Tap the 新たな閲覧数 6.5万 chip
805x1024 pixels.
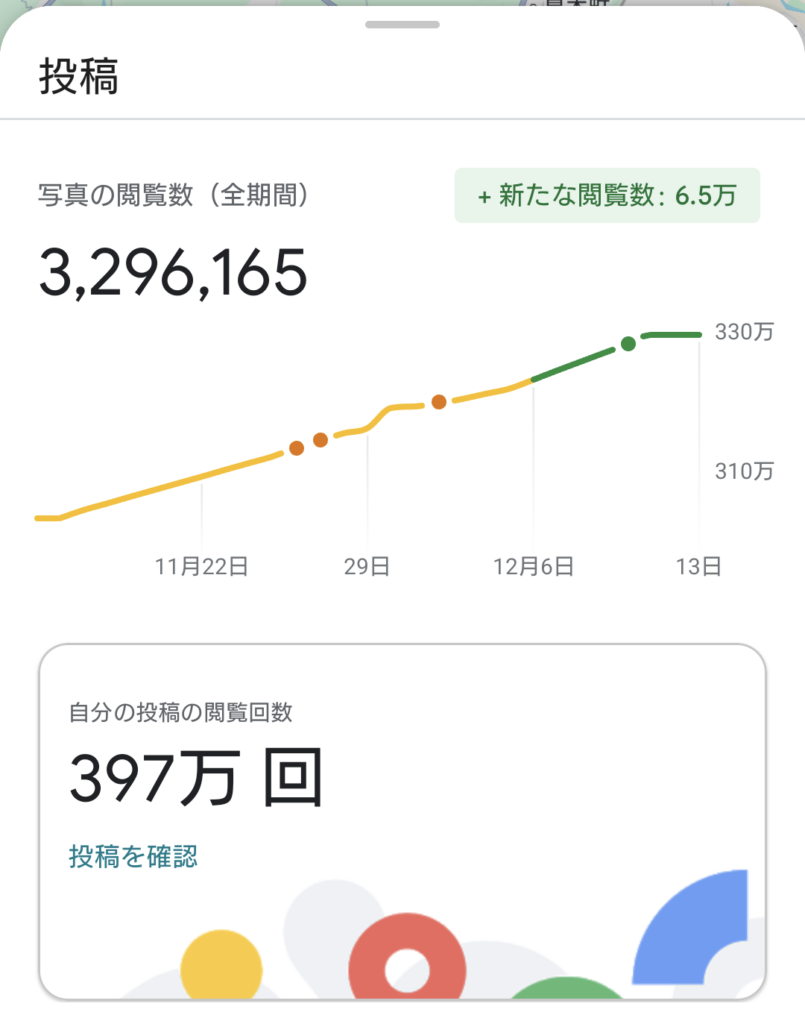point(607,196)
